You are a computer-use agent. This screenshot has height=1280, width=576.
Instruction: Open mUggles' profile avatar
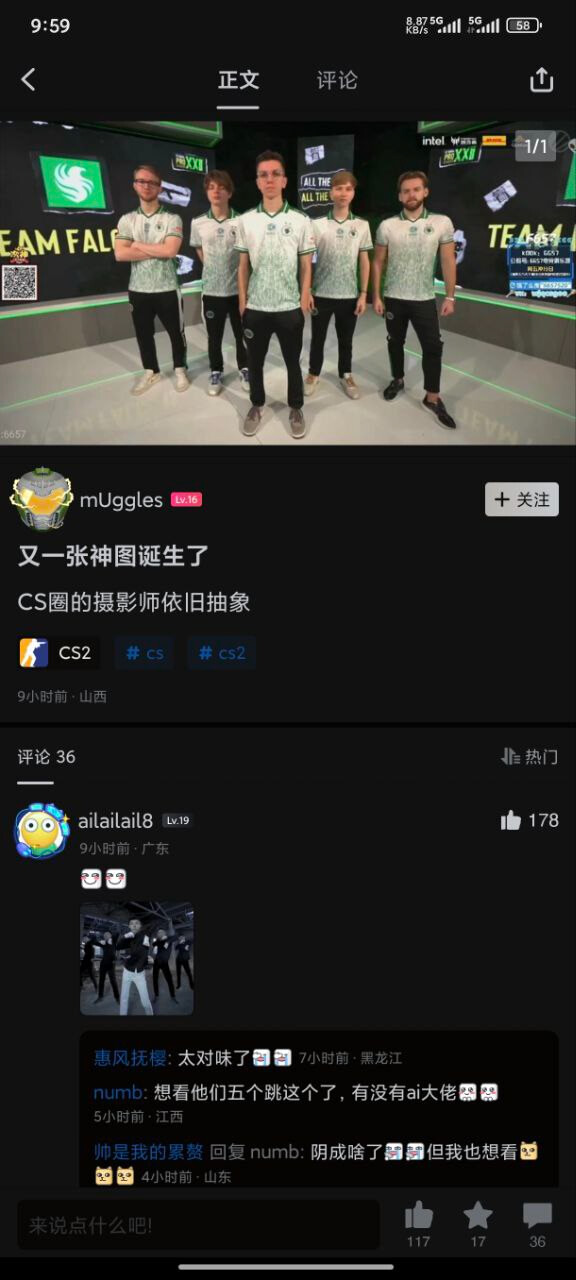pos(41,499)
